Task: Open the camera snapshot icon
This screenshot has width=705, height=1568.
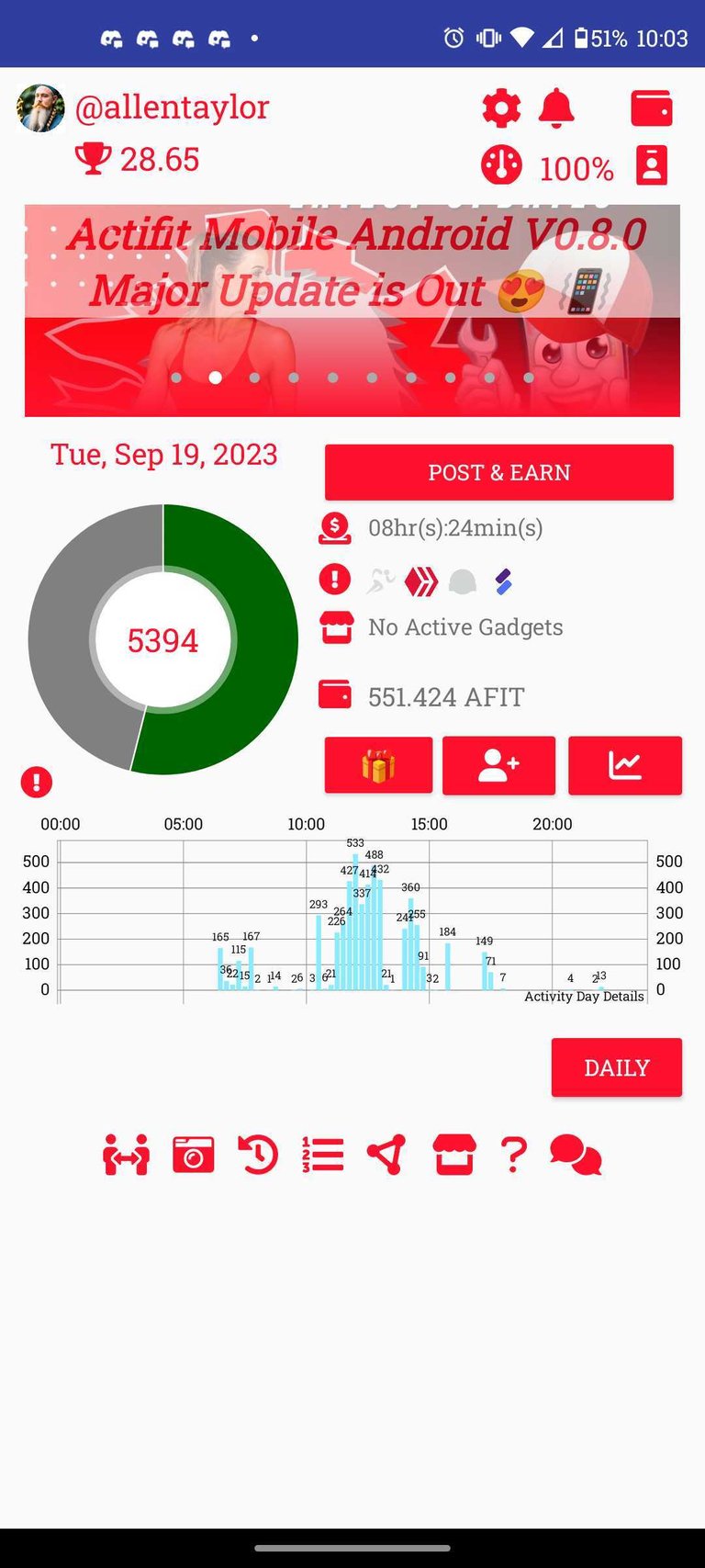Action: point(193,1156)
